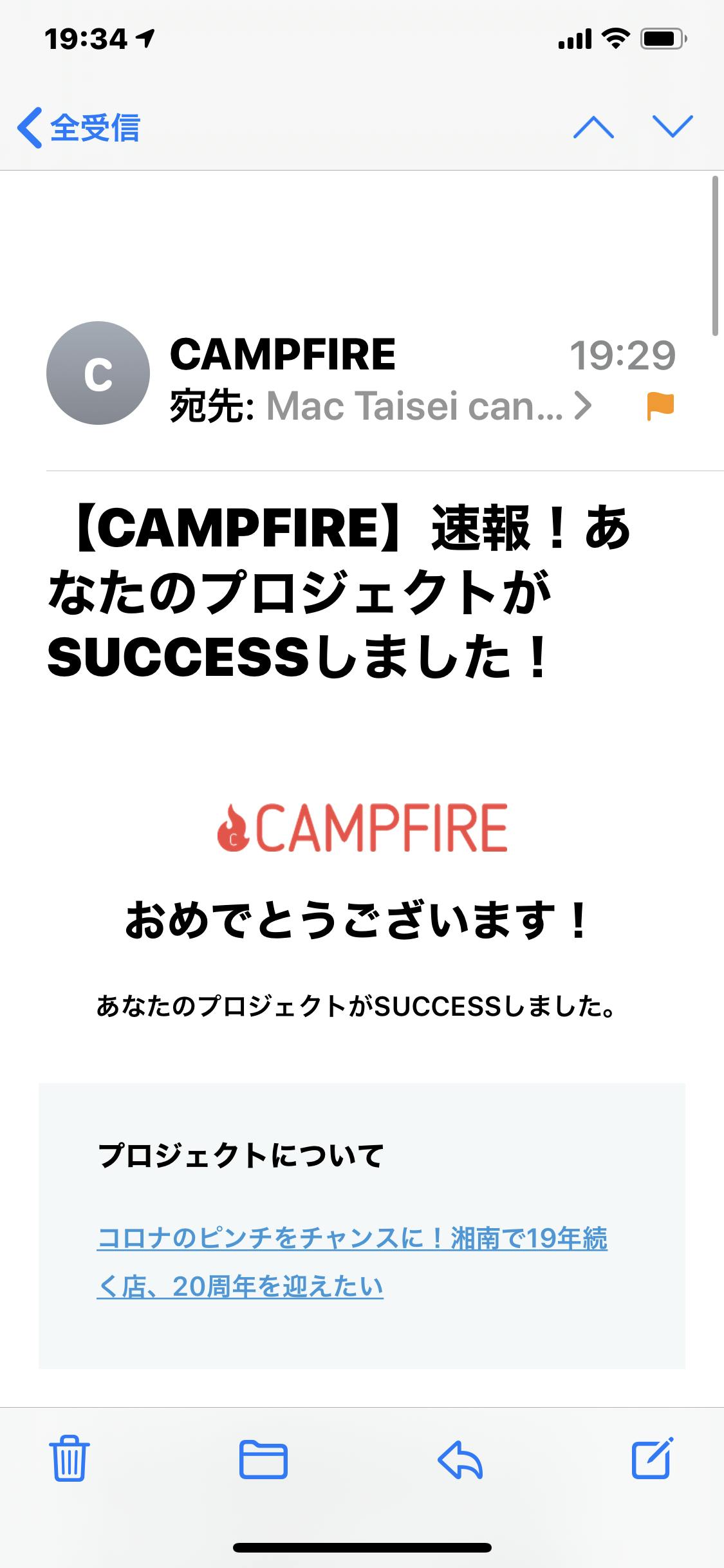Show the next message with the down arrow

(x=673, y=126)
